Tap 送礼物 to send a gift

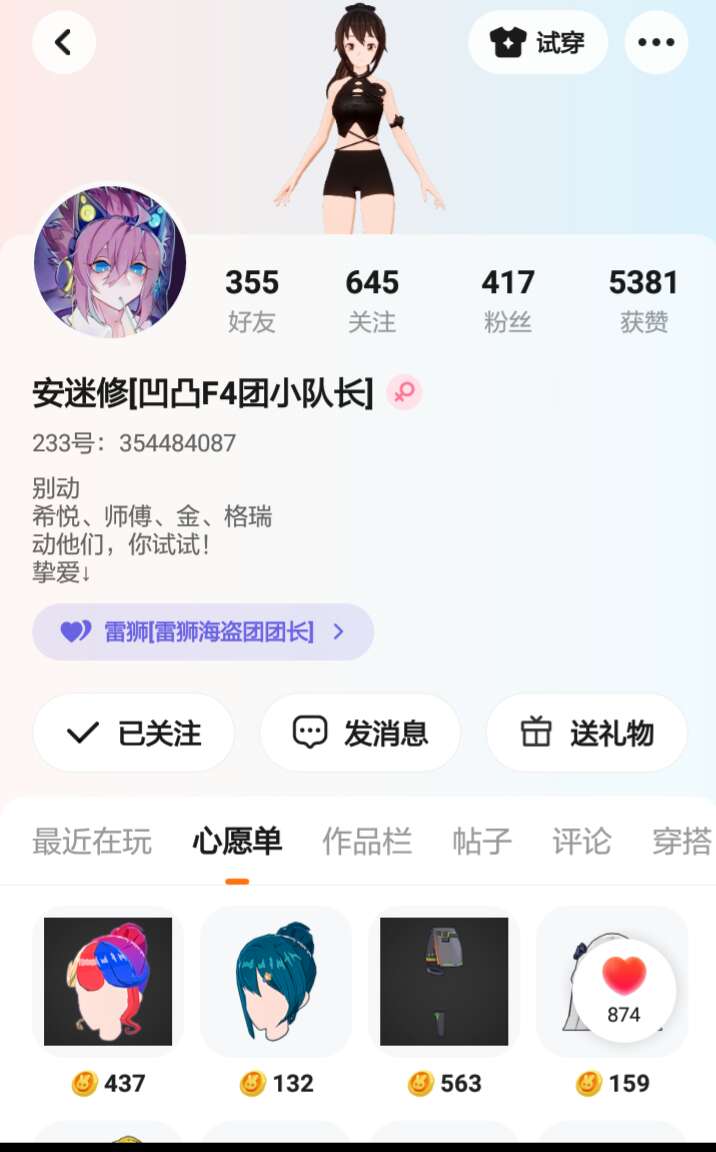click(x=586, y=733)
